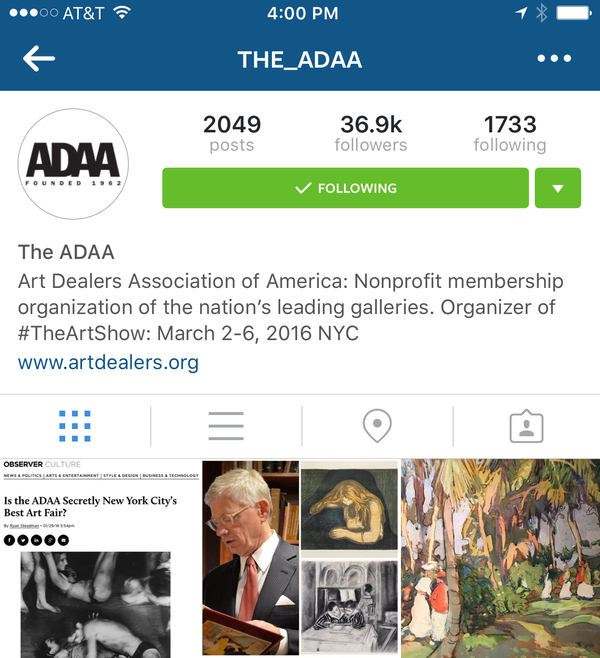This screenshot has height=658, width=600.
Task: Open the www.artdealers.org link
Action: click(x=108, y=362)
